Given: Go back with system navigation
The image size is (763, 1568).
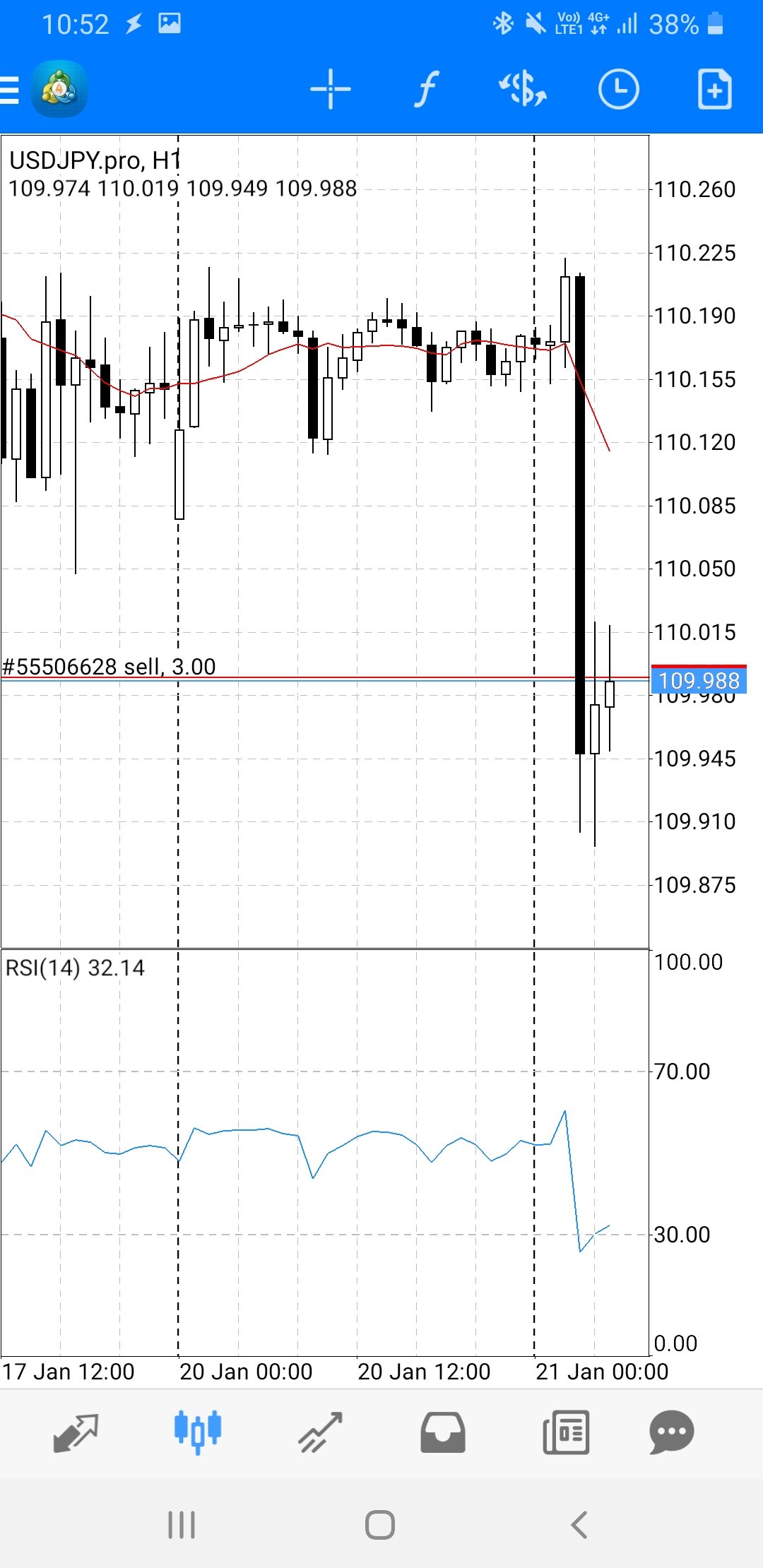Looking at the screenshot, I should pos(579,1525).
